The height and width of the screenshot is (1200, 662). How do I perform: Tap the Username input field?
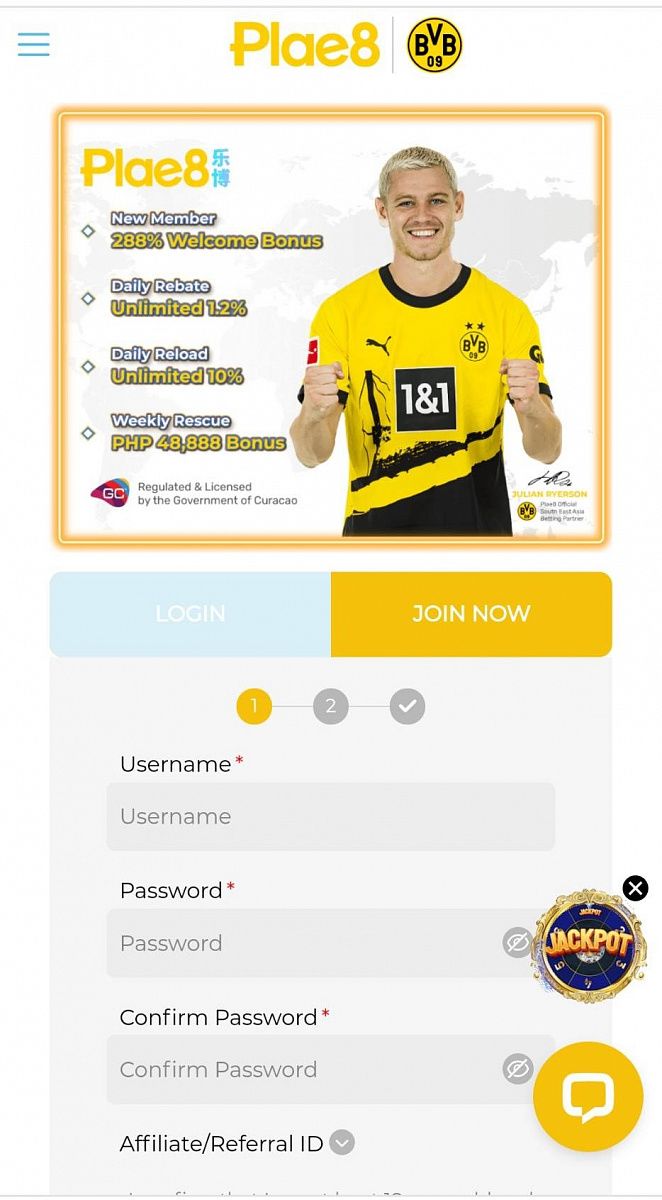pyautogui.click(x=330, y=817)
